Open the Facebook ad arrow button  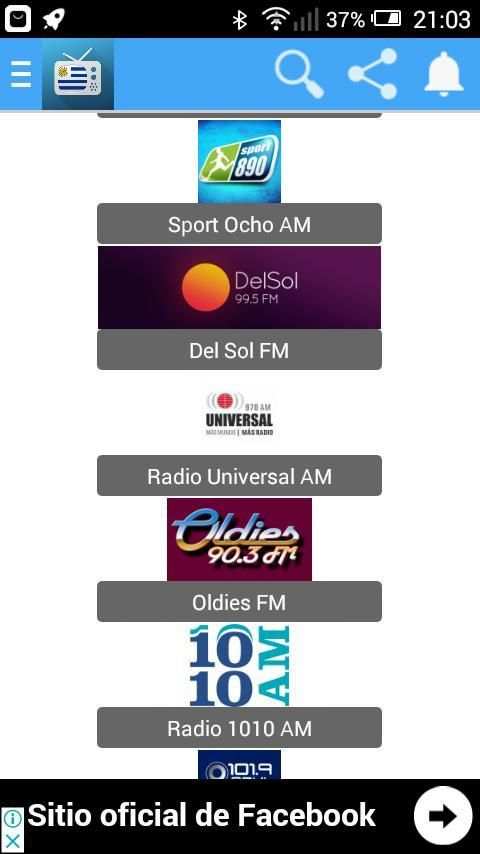tap(442, 815)
